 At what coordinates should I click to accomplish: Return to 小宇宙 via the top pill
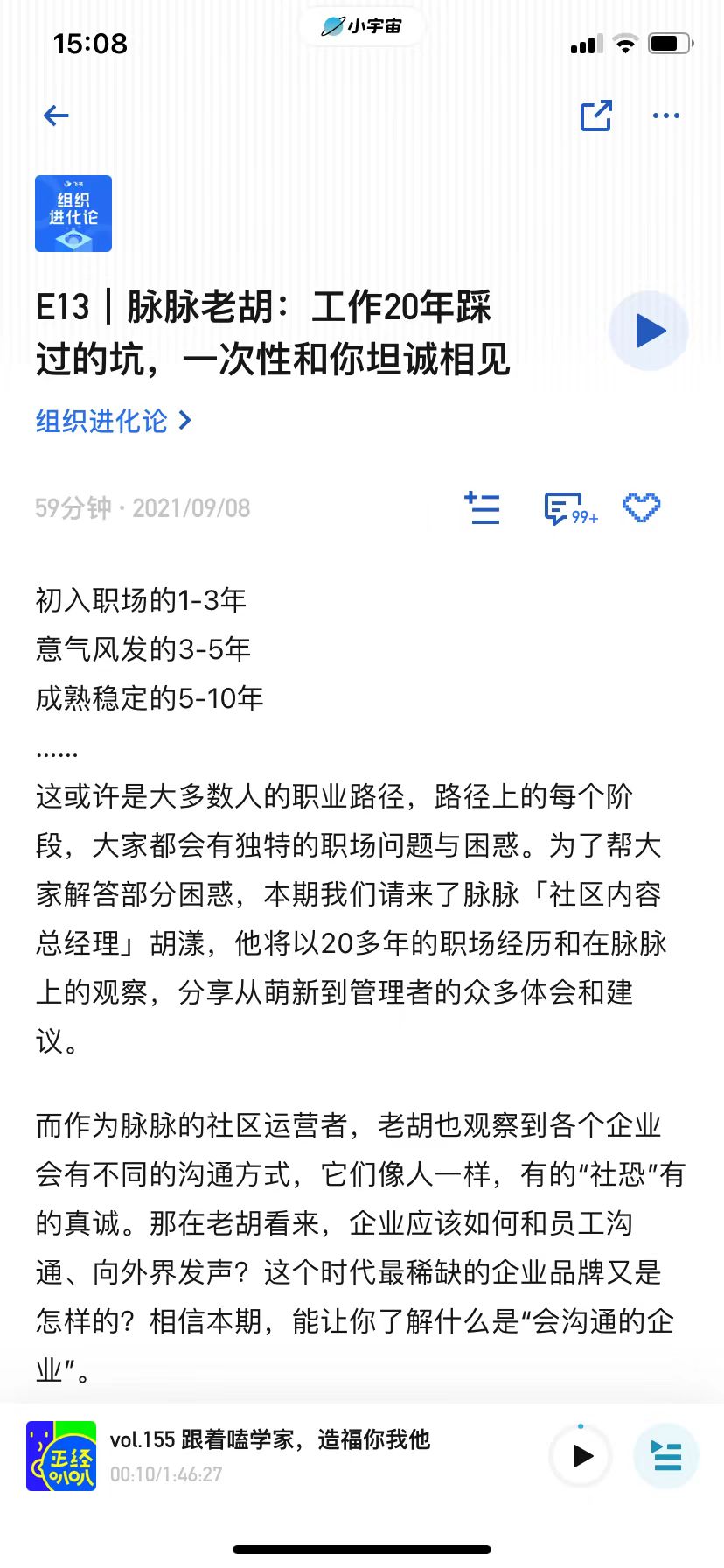tap(362, 26)
